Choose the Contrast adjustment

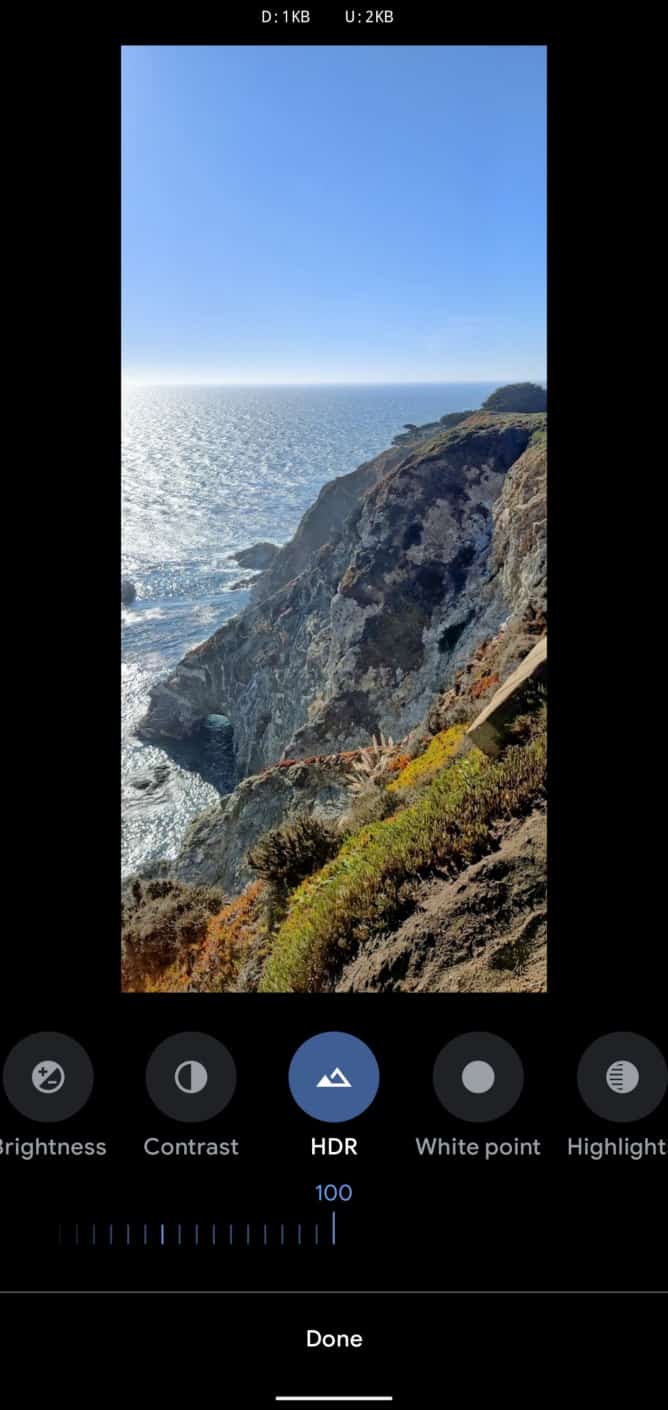pos(191,1077)
